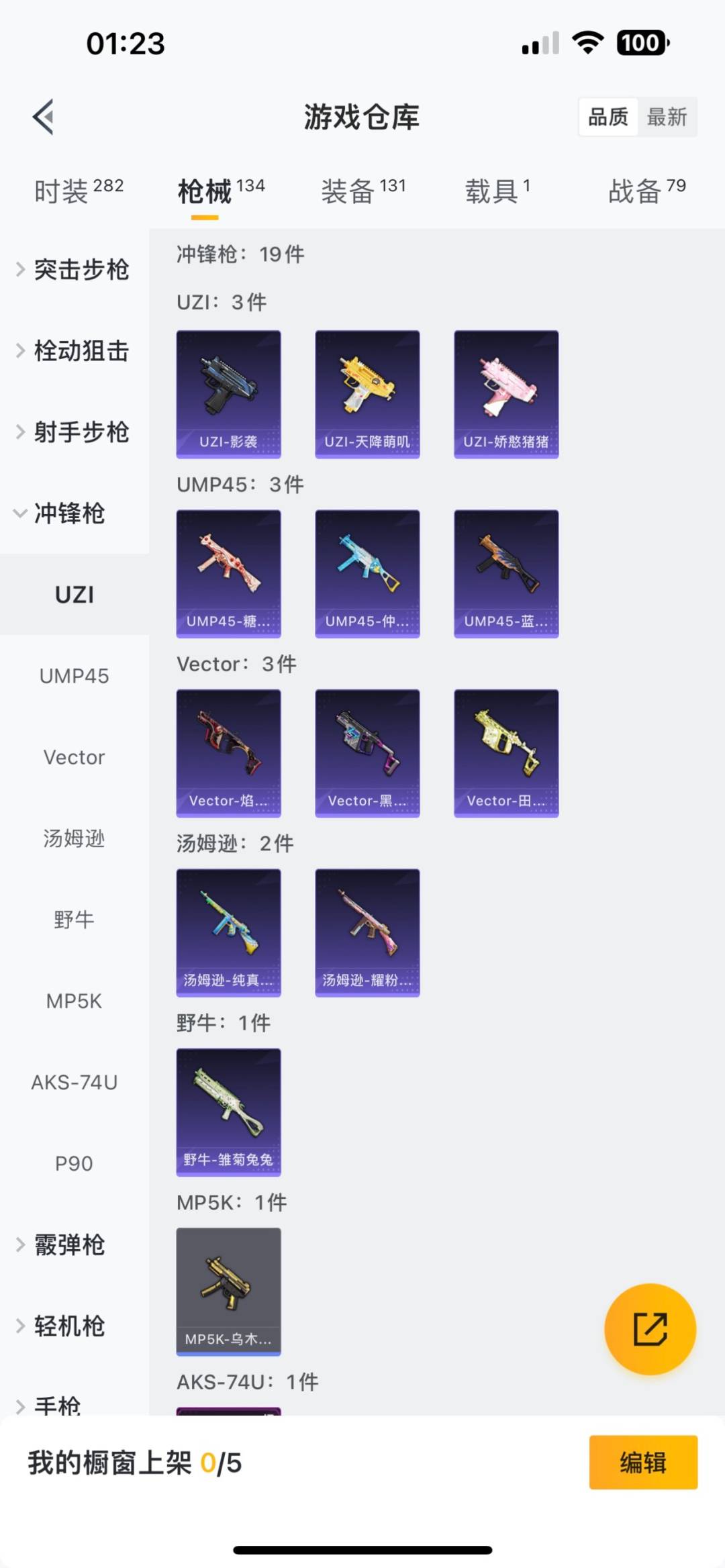Image resolution: width=725 pixels, height=1568 pixels.
Task: Tap the 编辑 button
Action: pos(642,1463)
